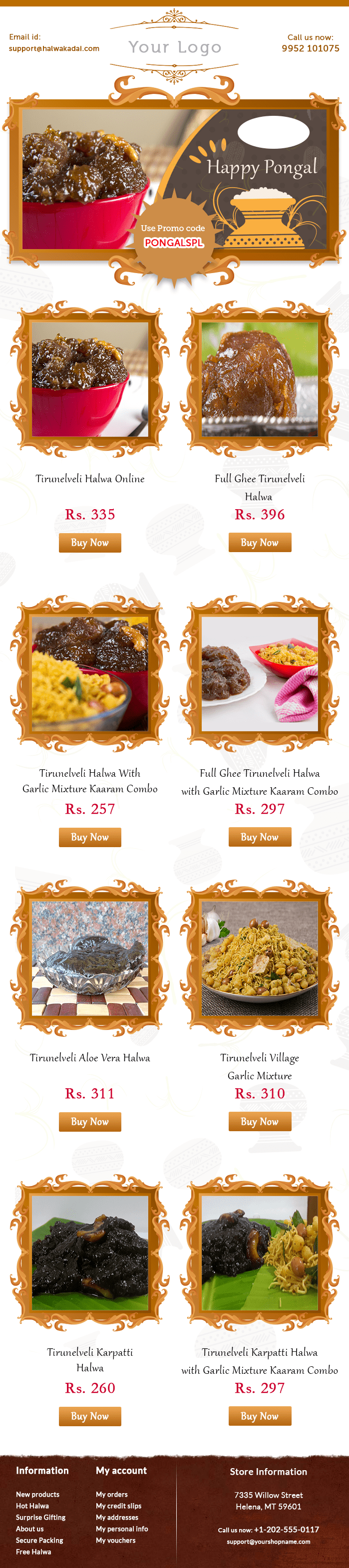Go to Surprise Gifting page
Image resolution: width=349 pixels, height=1568 pixels.
pos(41,1518)
